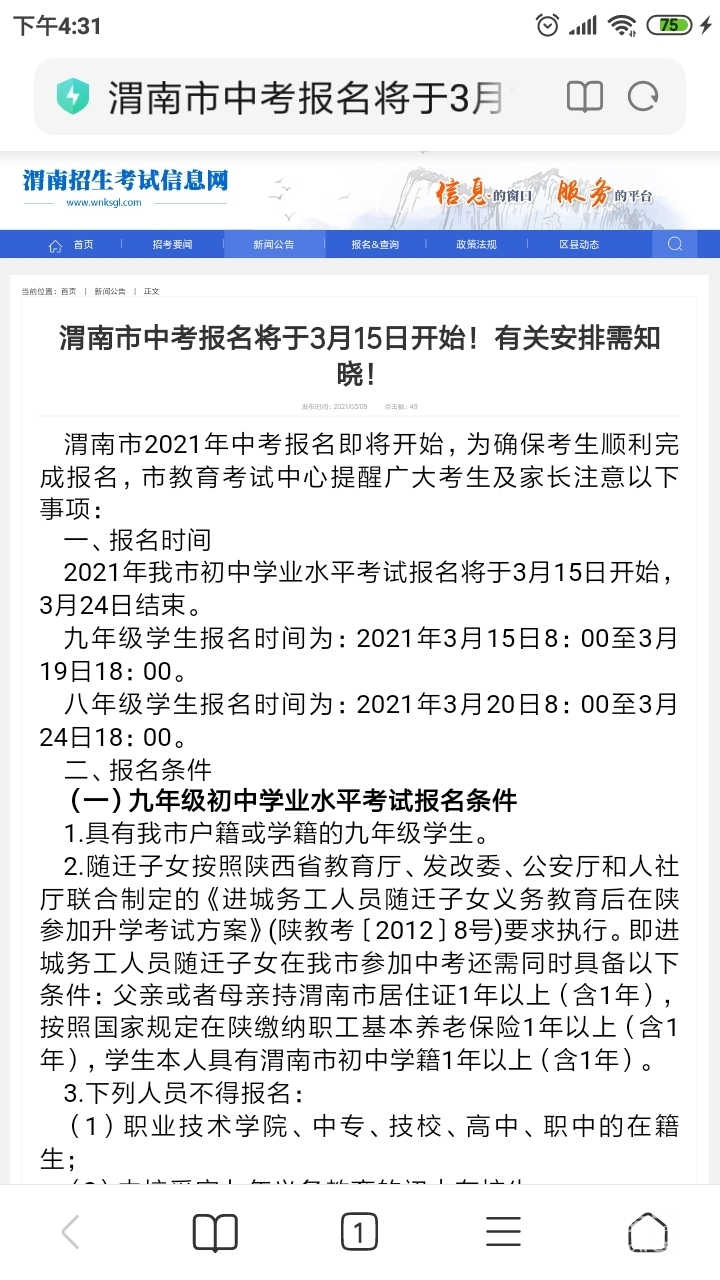Tap the site search magnifier icon
720x1280 pixels.
pyautogui.click(x=675, y=244)
